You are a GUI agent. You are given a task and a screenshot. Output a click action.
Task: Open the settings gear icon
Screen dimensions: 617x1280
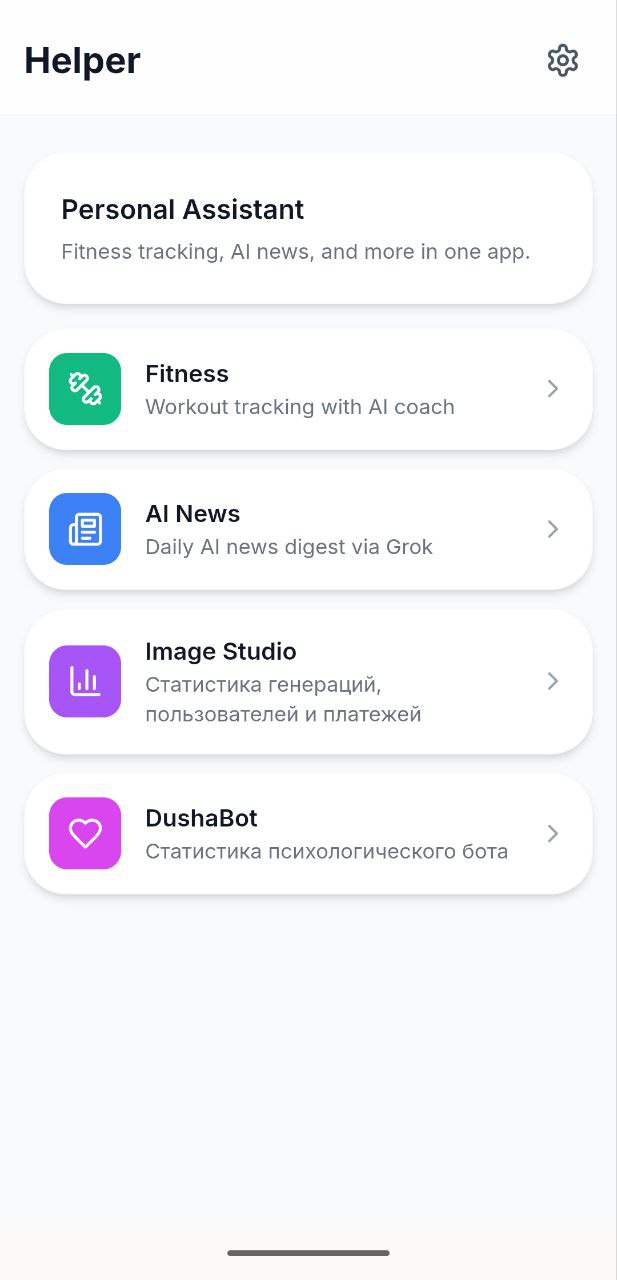[x=563, y=60]
